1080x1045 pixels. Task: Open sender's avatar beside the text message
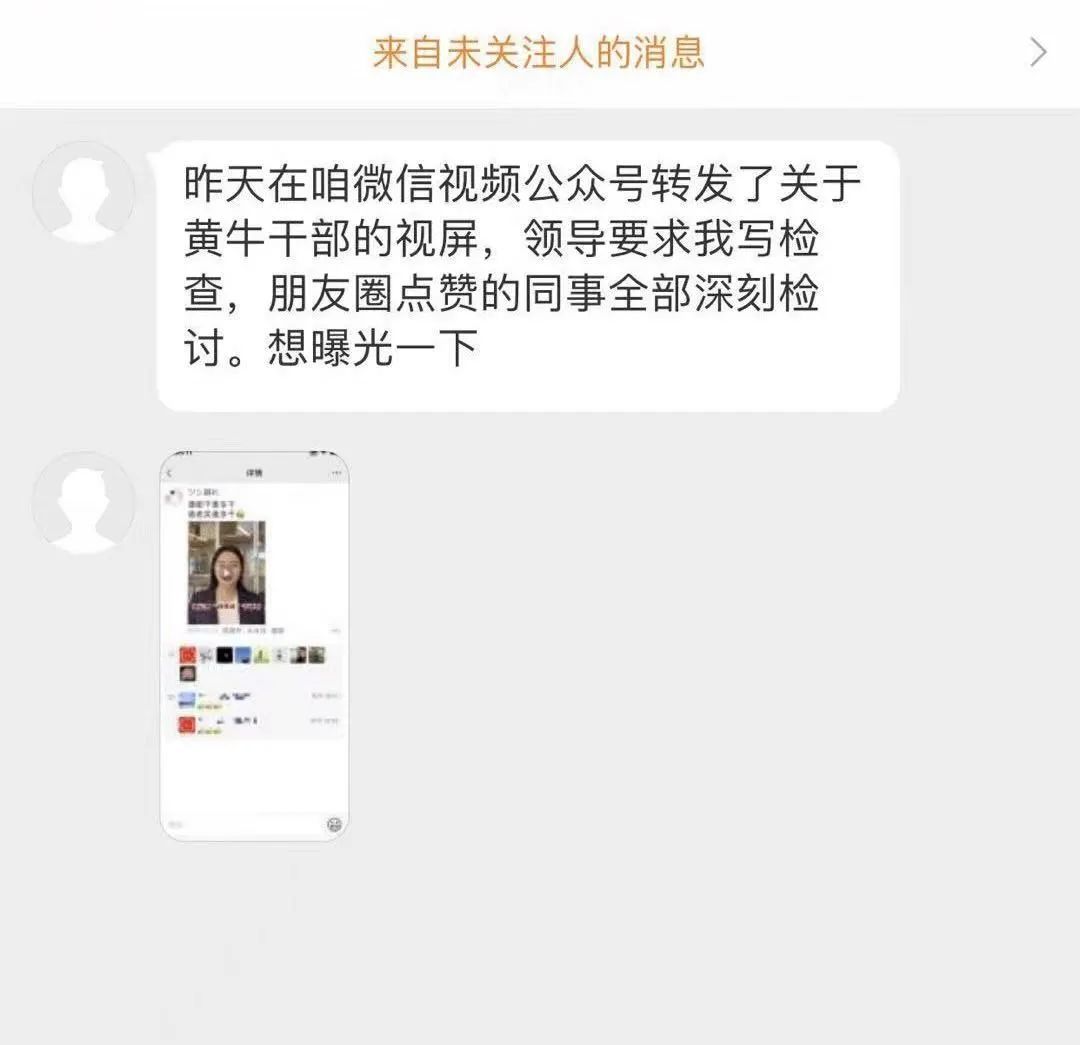point(83,194)
